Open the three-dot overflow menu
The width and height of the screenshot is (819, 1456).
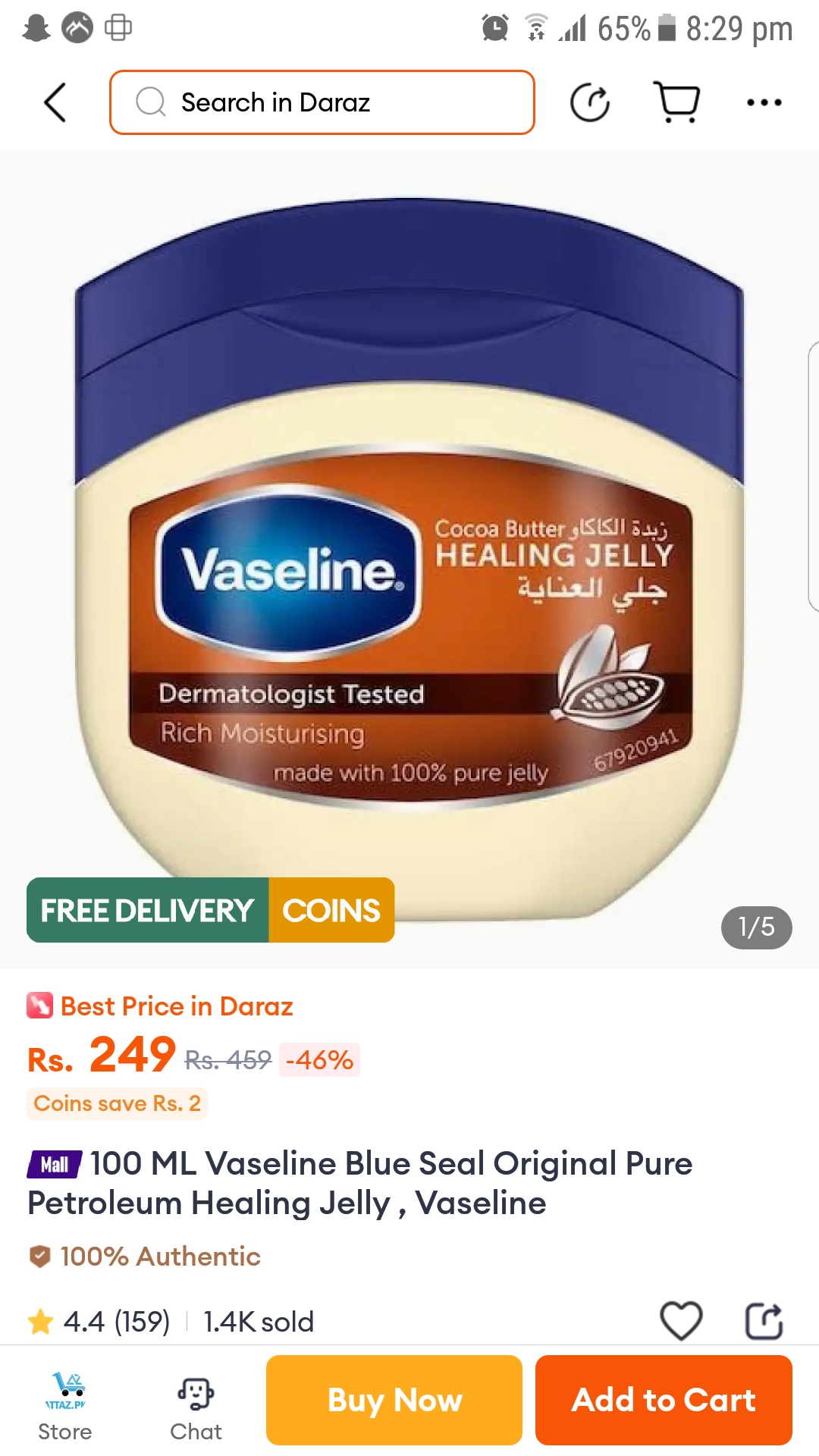(764, 102)
